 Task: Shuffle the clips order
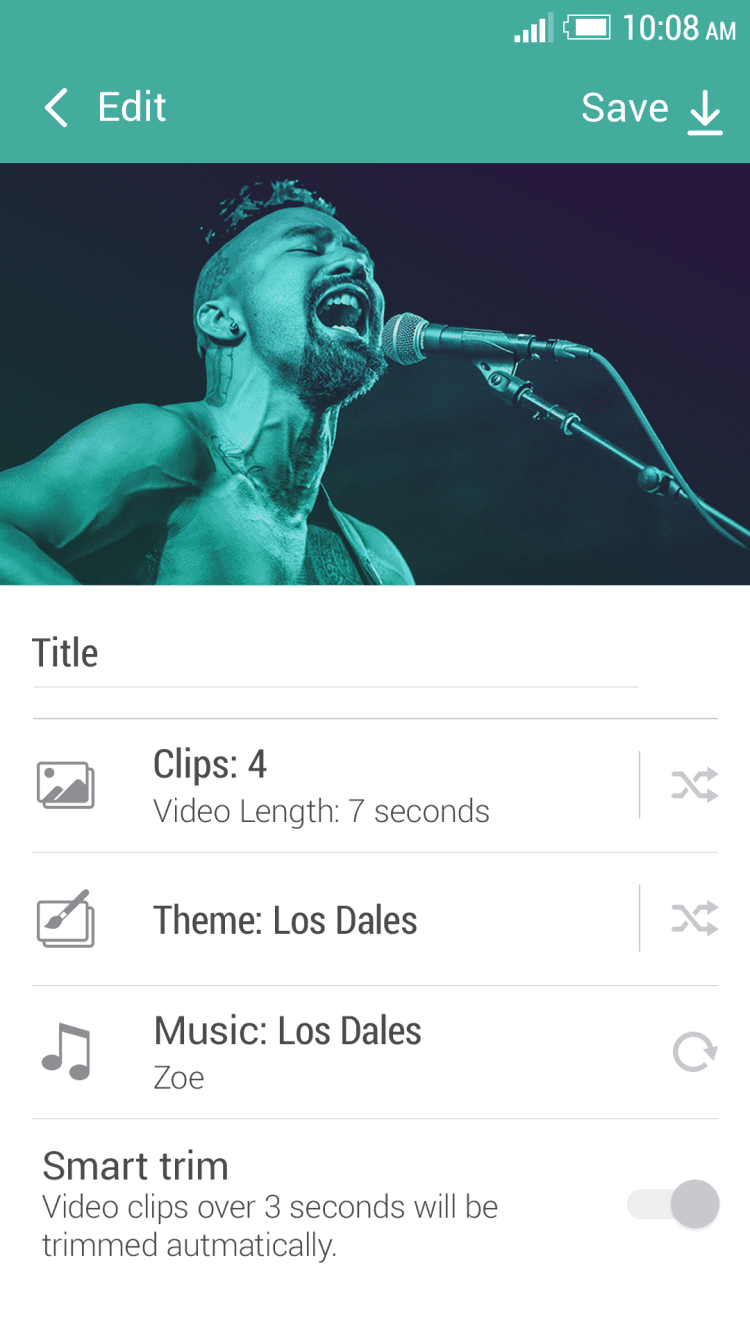coord(694,786)
